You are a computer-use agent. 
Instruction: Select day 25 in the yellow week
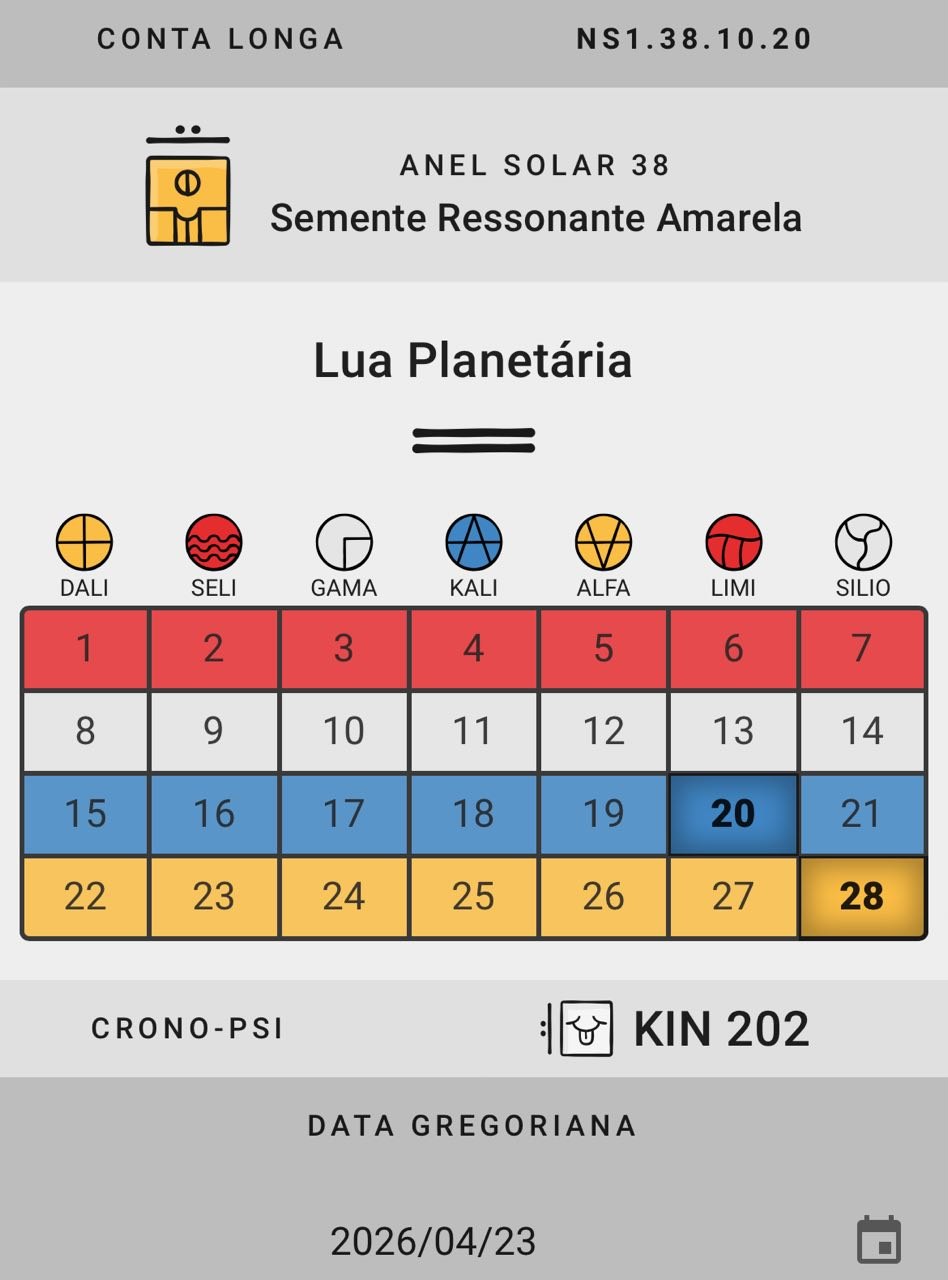coord(473,897)
